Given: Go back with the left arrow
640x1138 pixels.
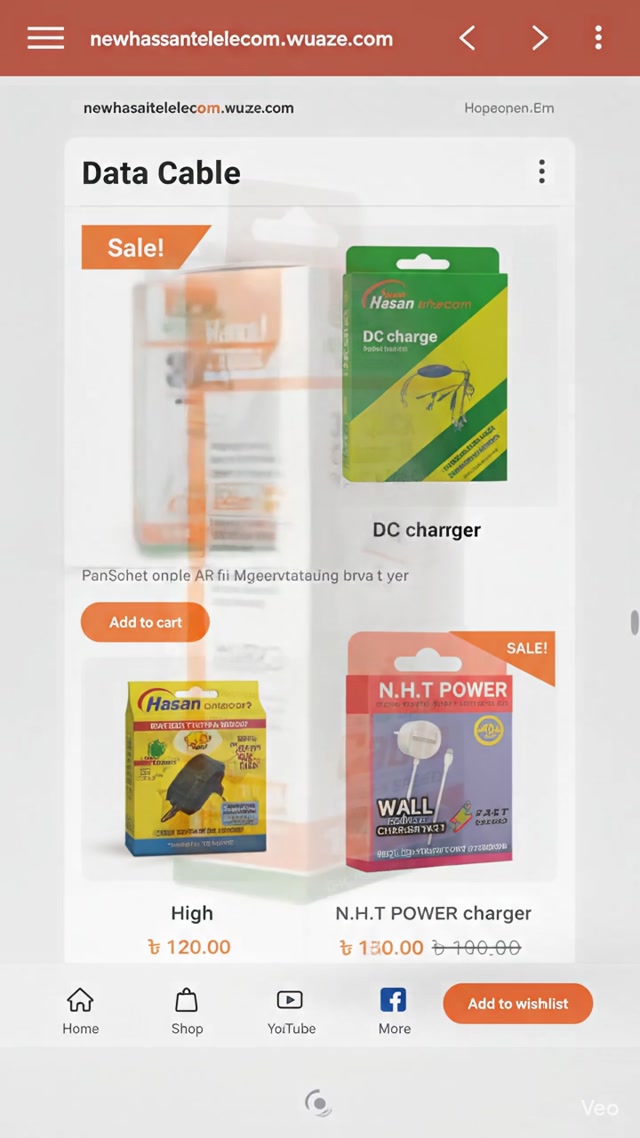Looking at the screenshot, I should click(x=467, y=39).
